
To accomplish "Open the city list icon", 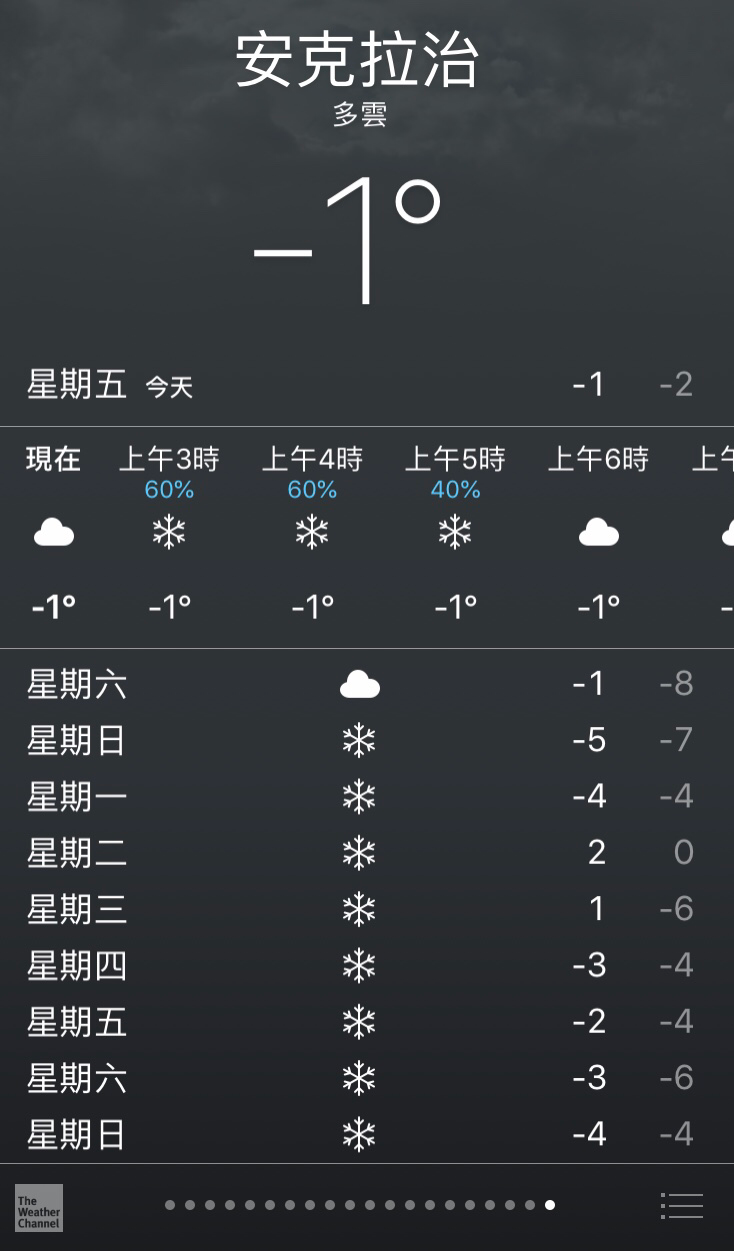I will pyautogui.click(x=682, y=1206).
